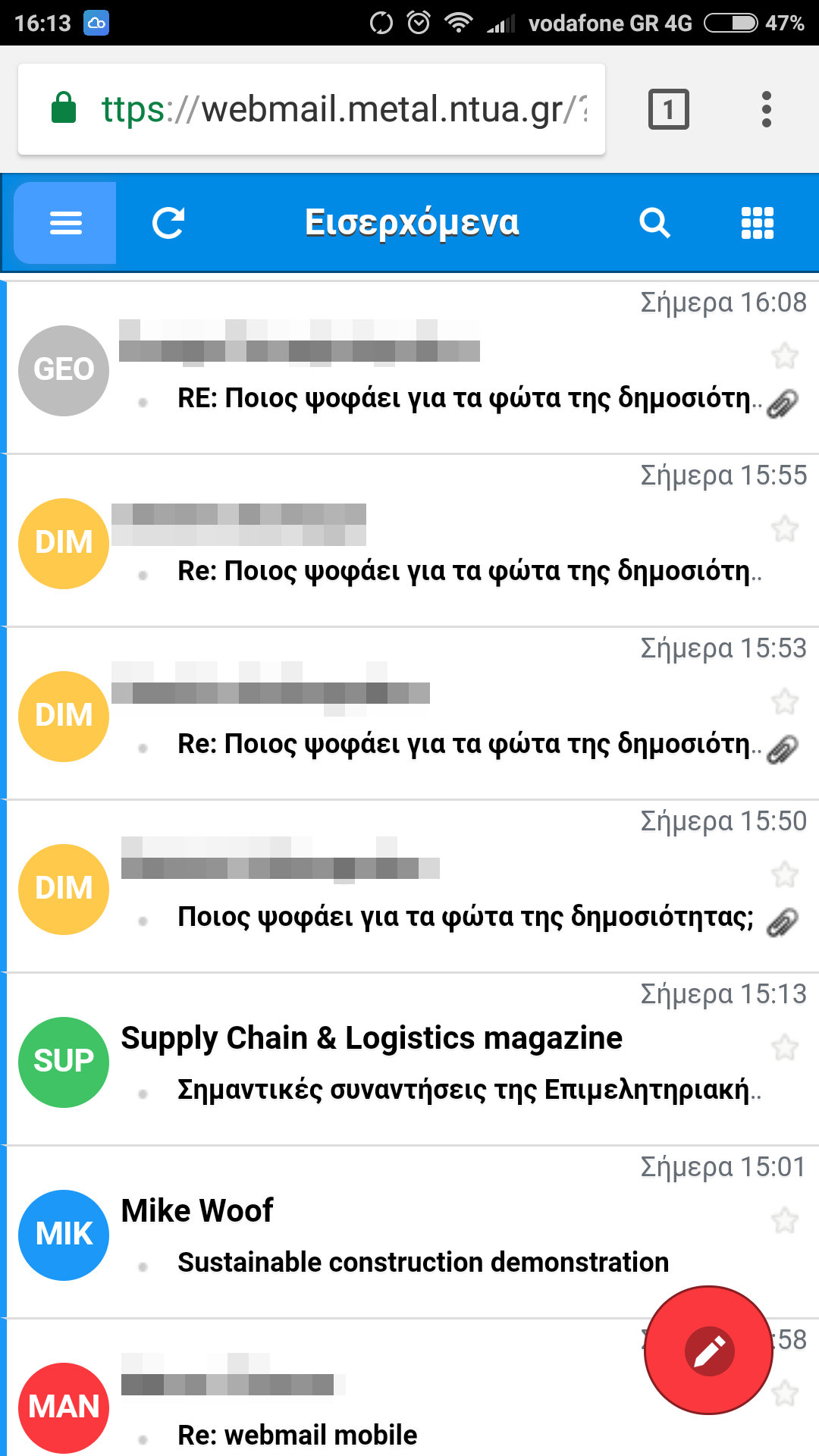
Task: Open the browser overflow menu
Action: tap(767, 109)
